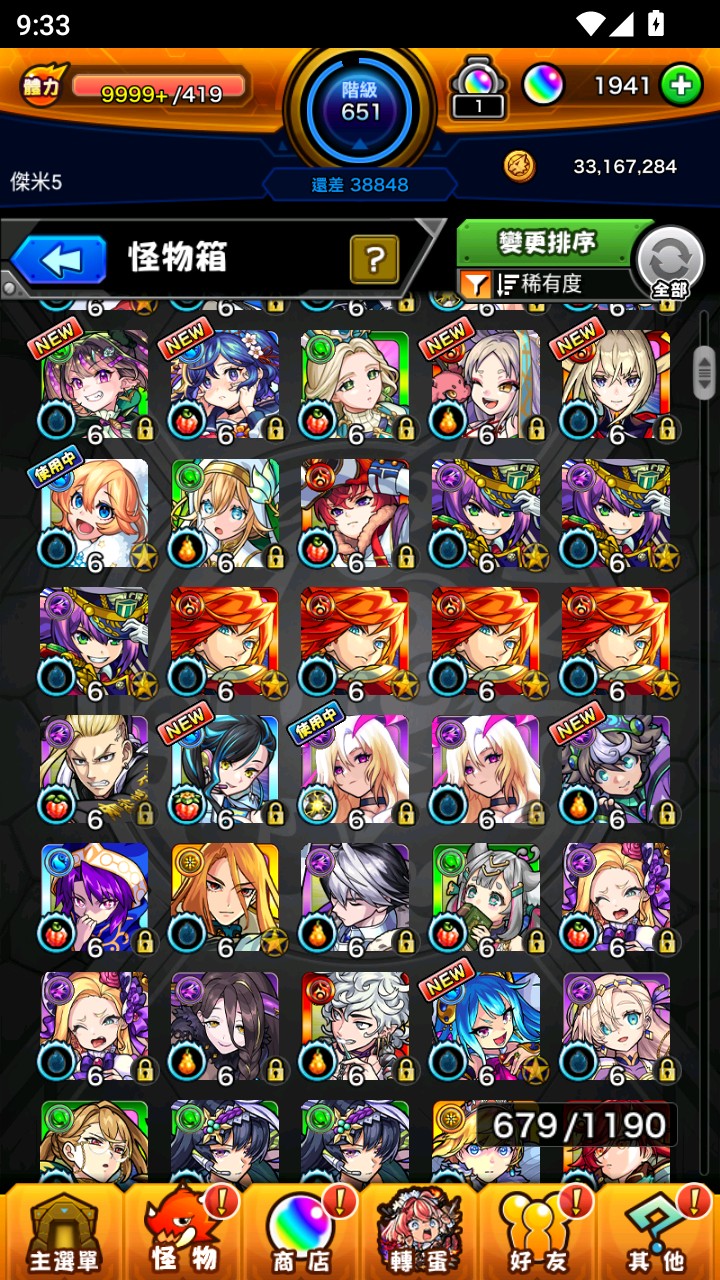Add orbs with the green plus

click(681, 86)
